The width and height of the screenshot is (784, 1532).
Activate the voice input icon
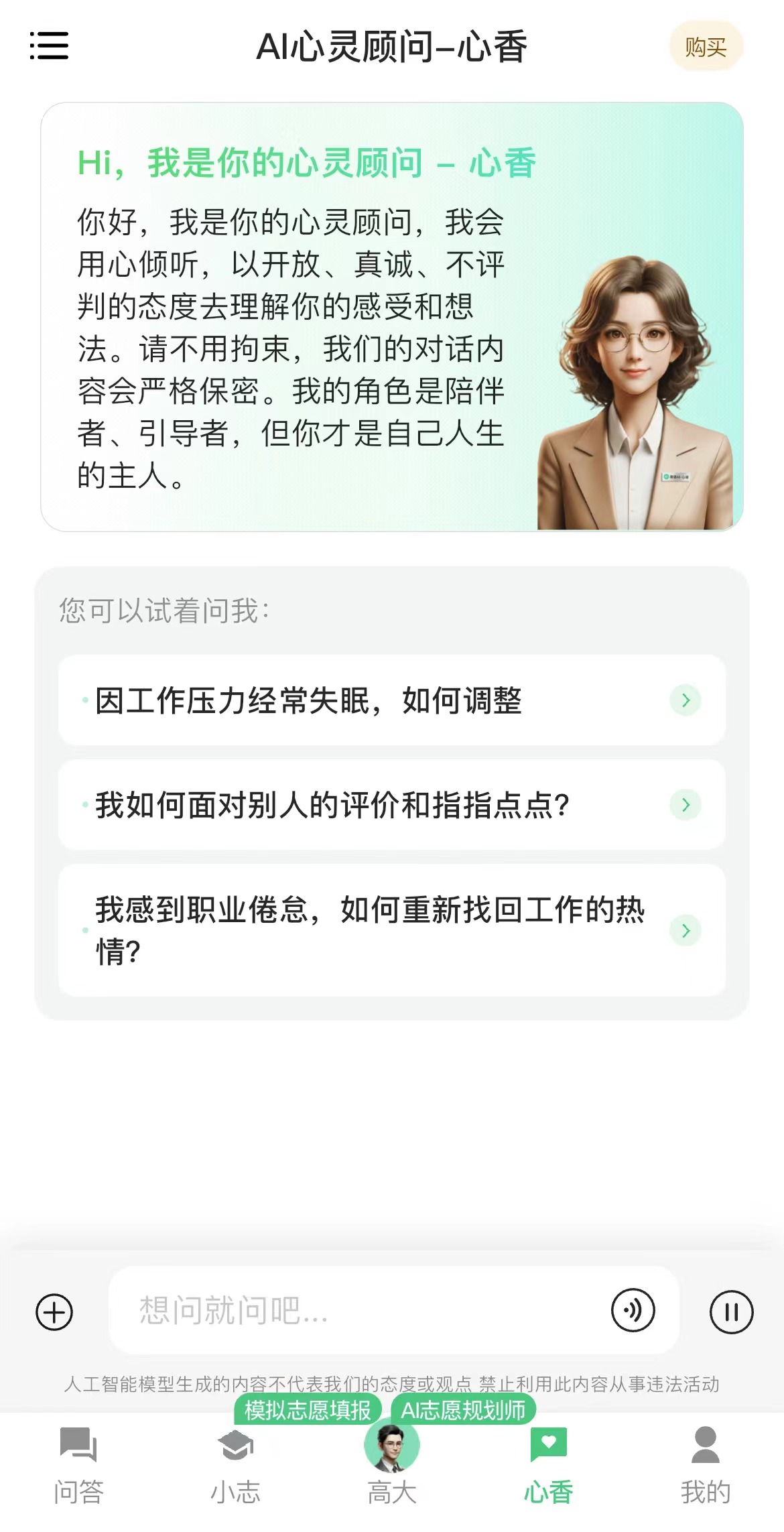pyautogui.click(x=633, y=1310)
